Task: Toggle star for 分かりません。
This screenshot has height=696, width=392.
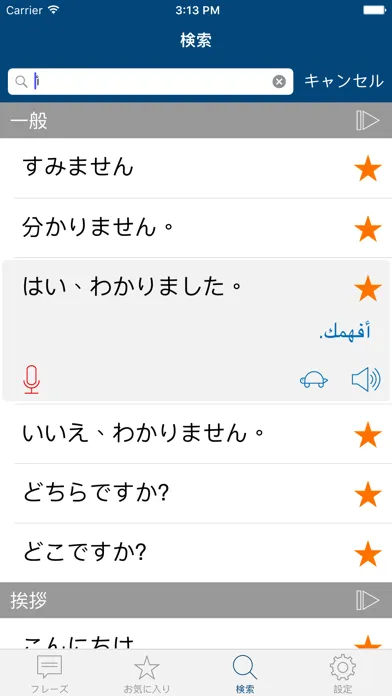Action: pos(368,229)
